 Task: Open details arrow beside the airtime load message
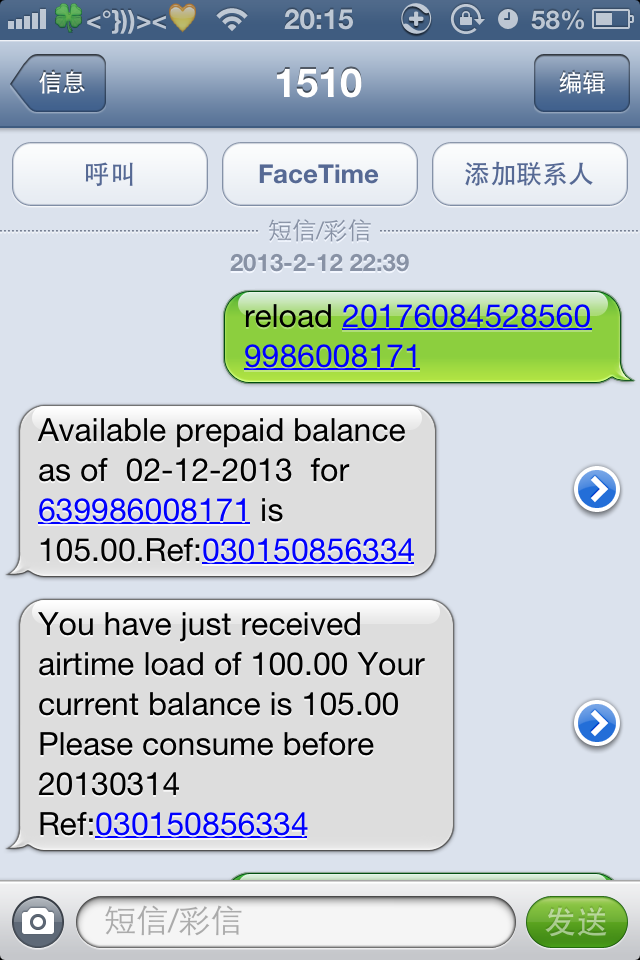pos(597,723)
